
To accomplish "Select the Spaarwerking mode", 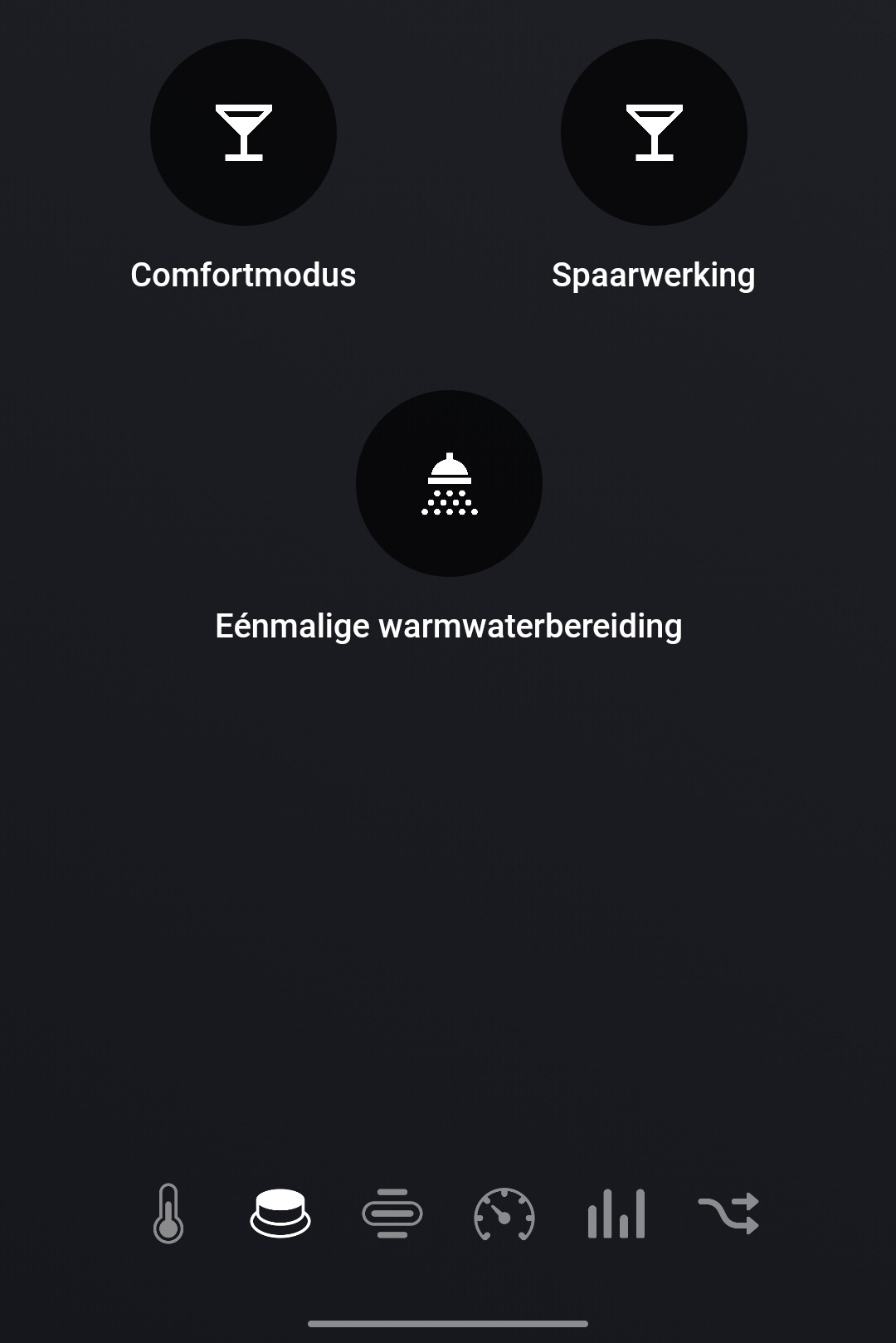I will pos(654,133).
